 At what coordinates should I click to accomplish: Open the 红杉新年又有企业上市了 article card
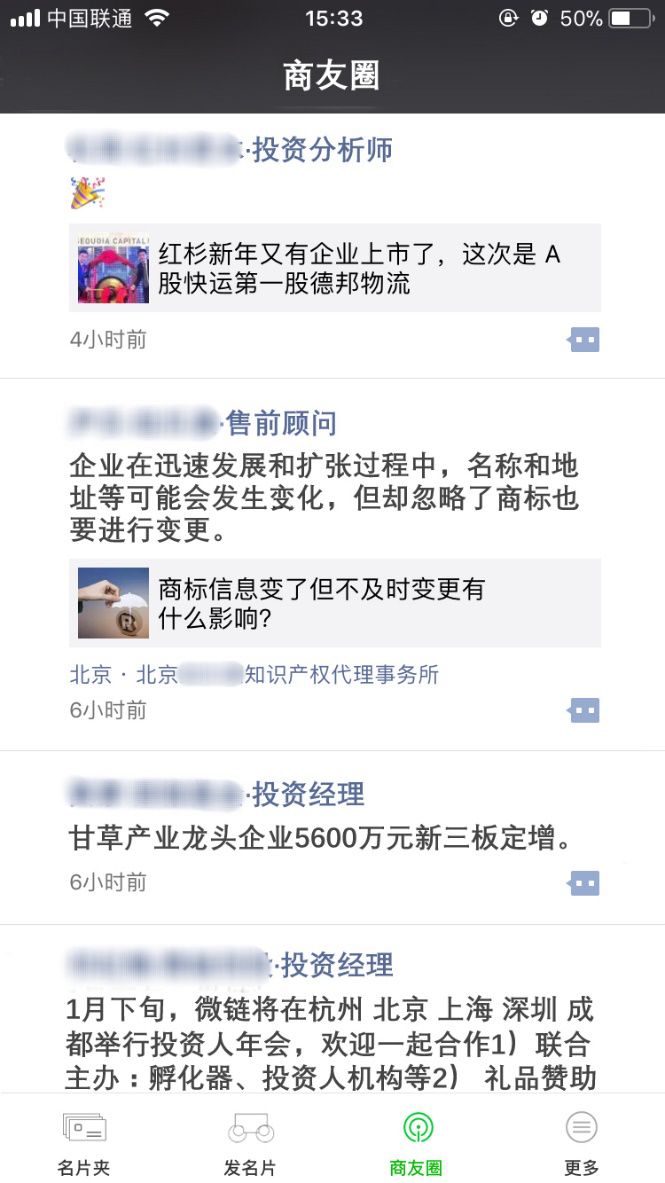tap(335, 268)
